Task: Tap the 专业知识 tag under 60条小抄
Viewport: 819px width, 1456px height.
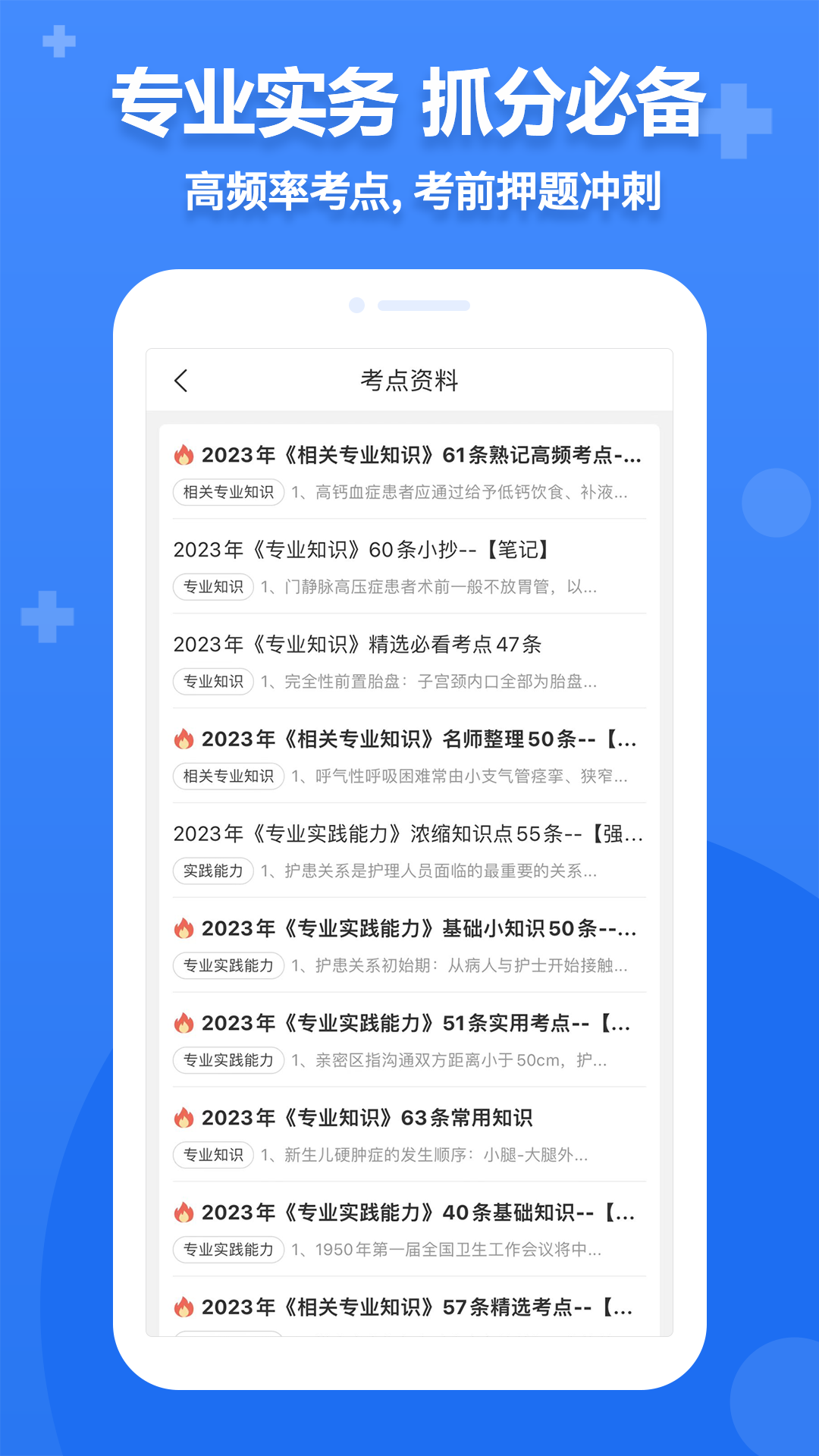Action: [x=214, y=586]
